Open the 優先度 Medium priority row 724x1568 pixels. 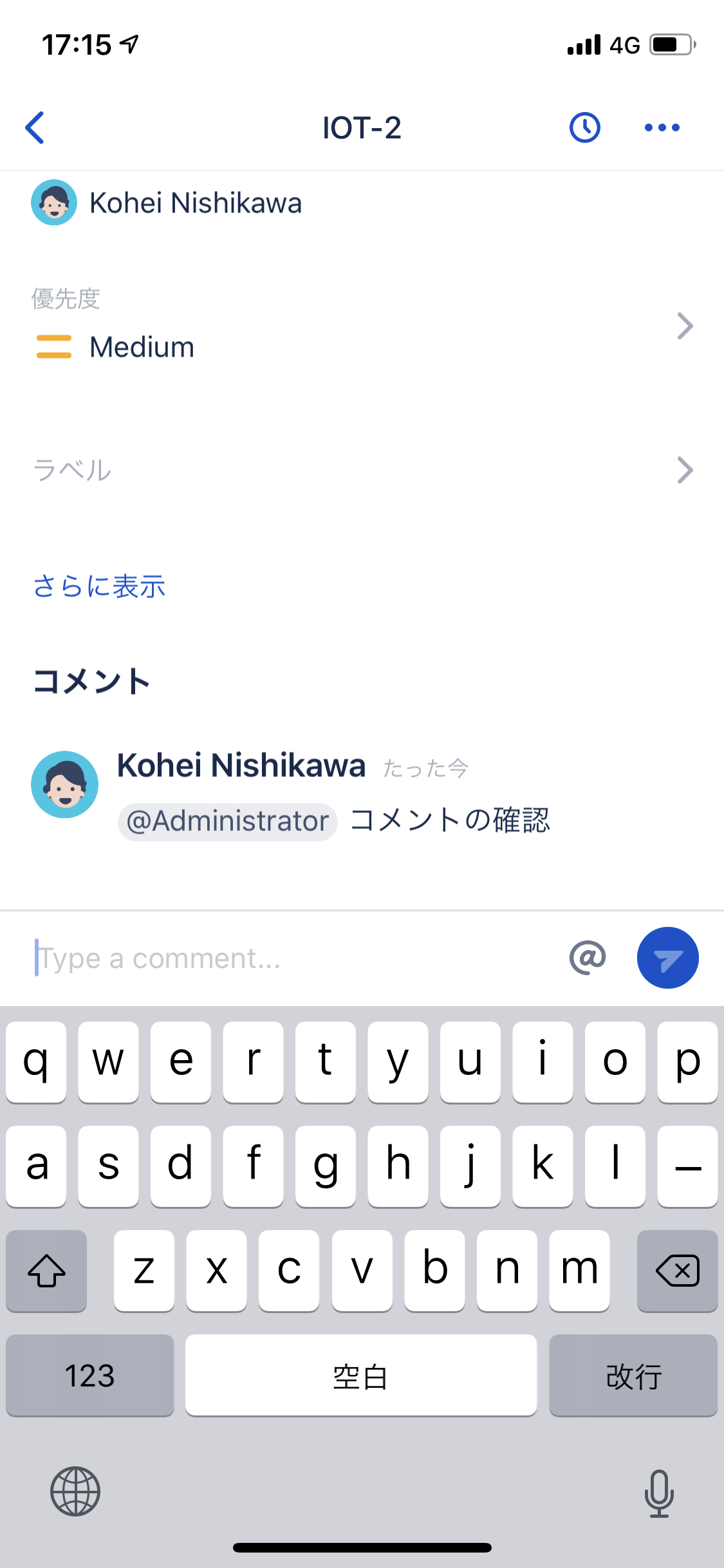[x=362, y=326]
